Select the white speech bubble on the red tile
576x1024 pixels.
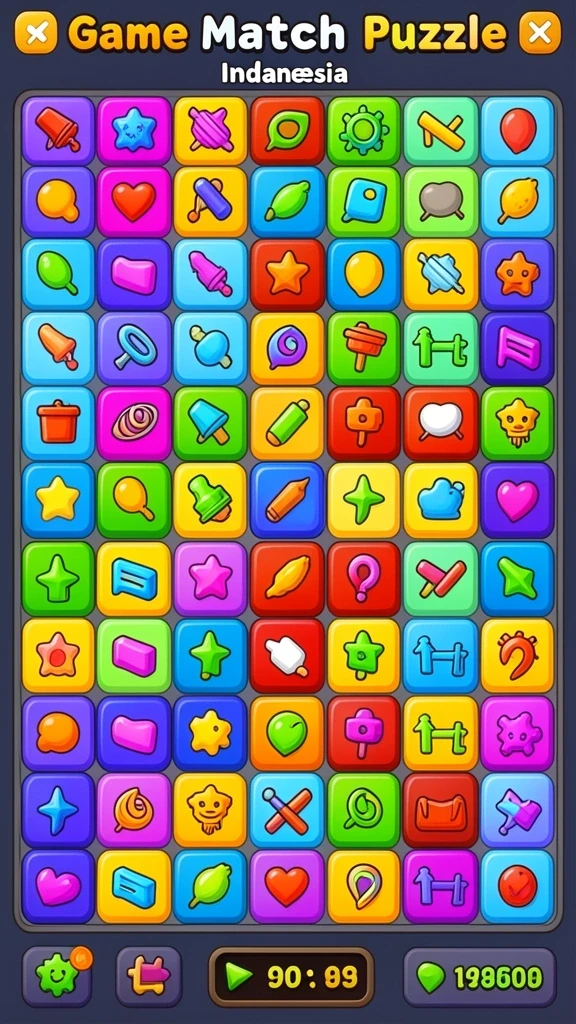(x=441, y=423)
